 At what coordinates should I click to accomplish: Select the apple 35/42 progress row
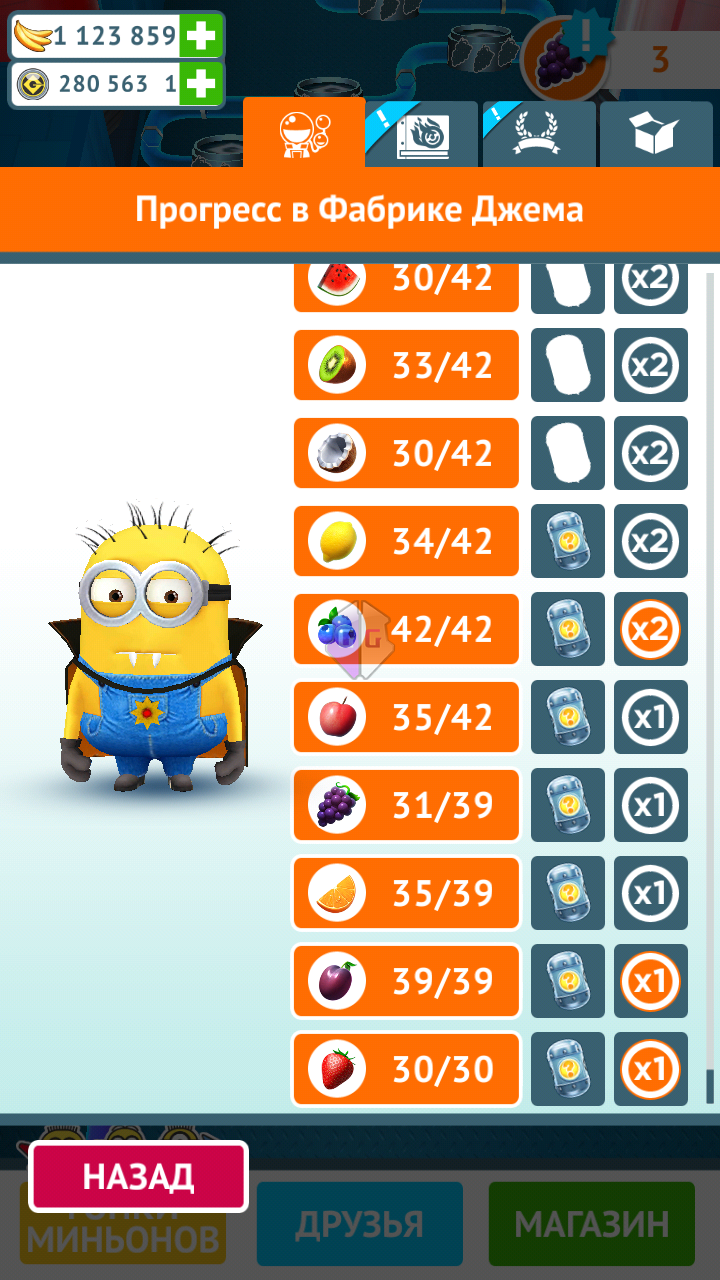[406, 718]
